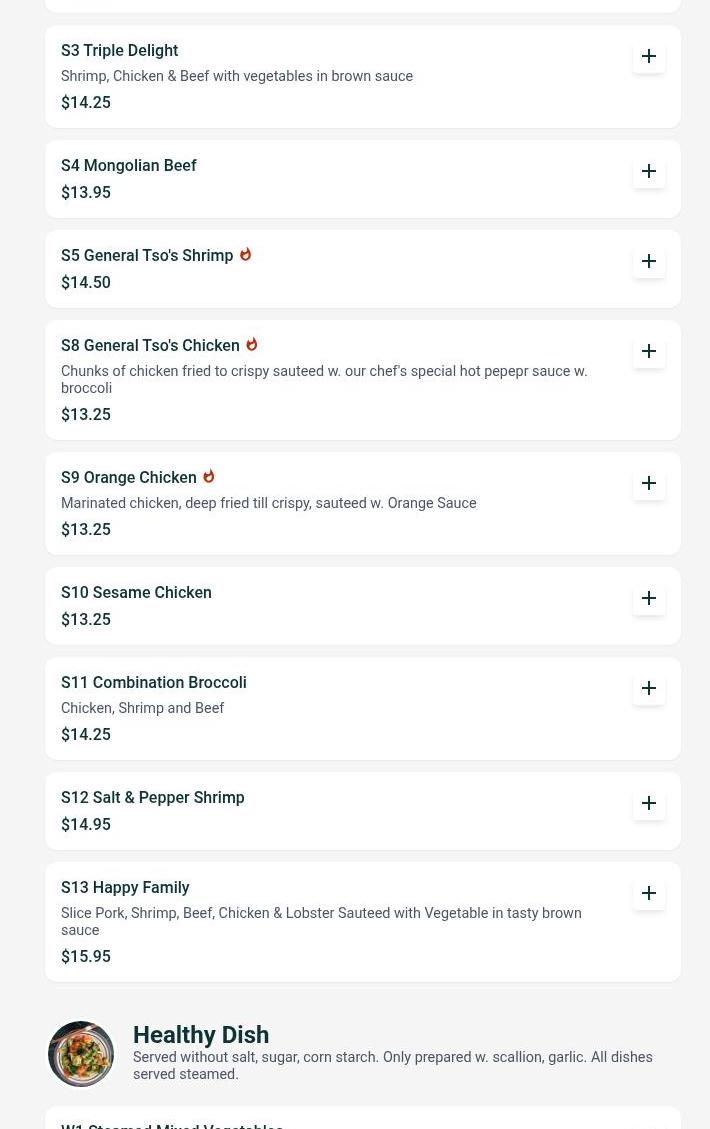The width and height of the screenshot is (710, 1129).
Task: Tap plus icon for S12 Salt & Pepper Shrimp
Action: click(649, 803)
